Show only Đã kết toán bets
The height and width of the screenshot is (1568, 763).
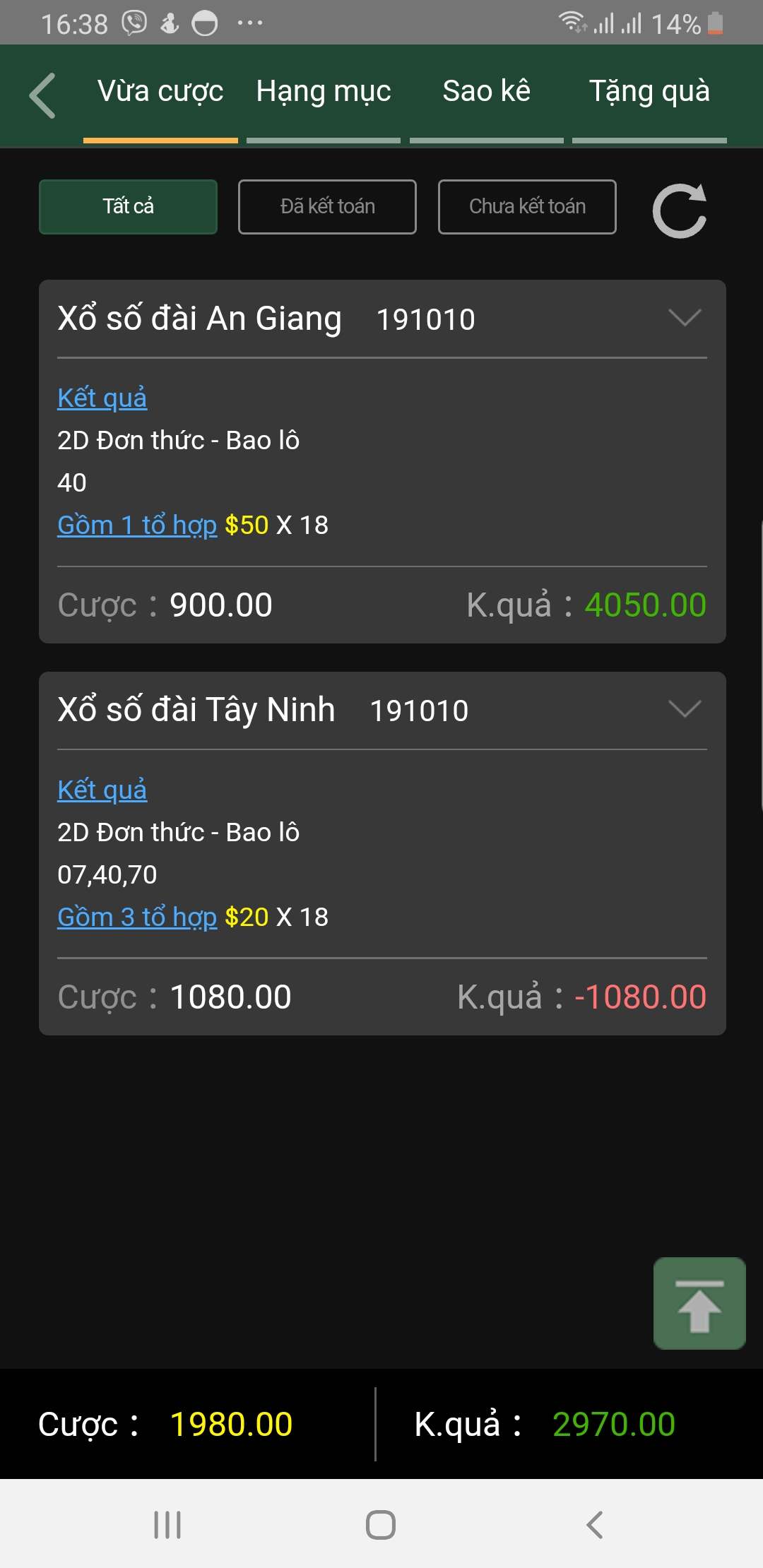(x=327, y=206)
